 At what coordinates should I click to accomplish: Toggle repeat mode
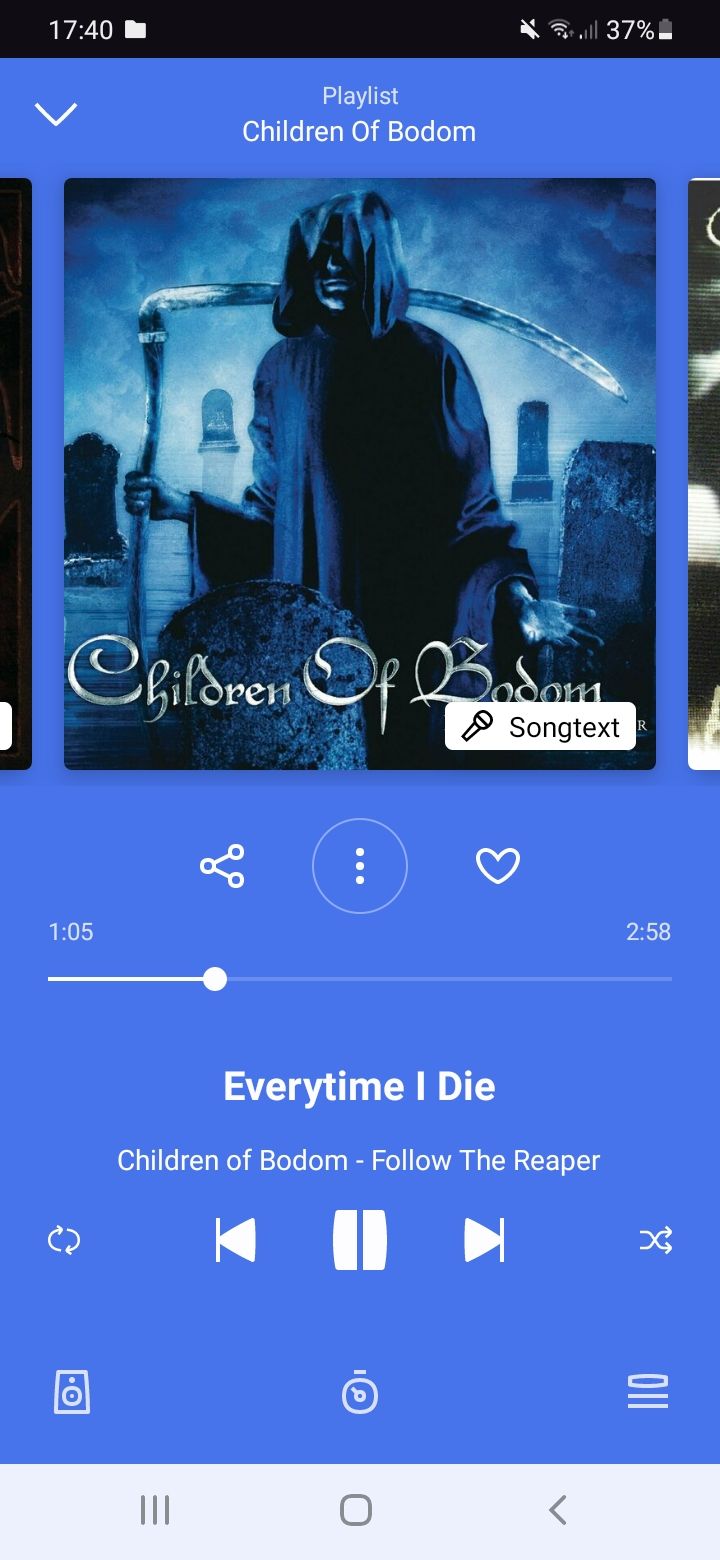click(x=64, y=1241)
